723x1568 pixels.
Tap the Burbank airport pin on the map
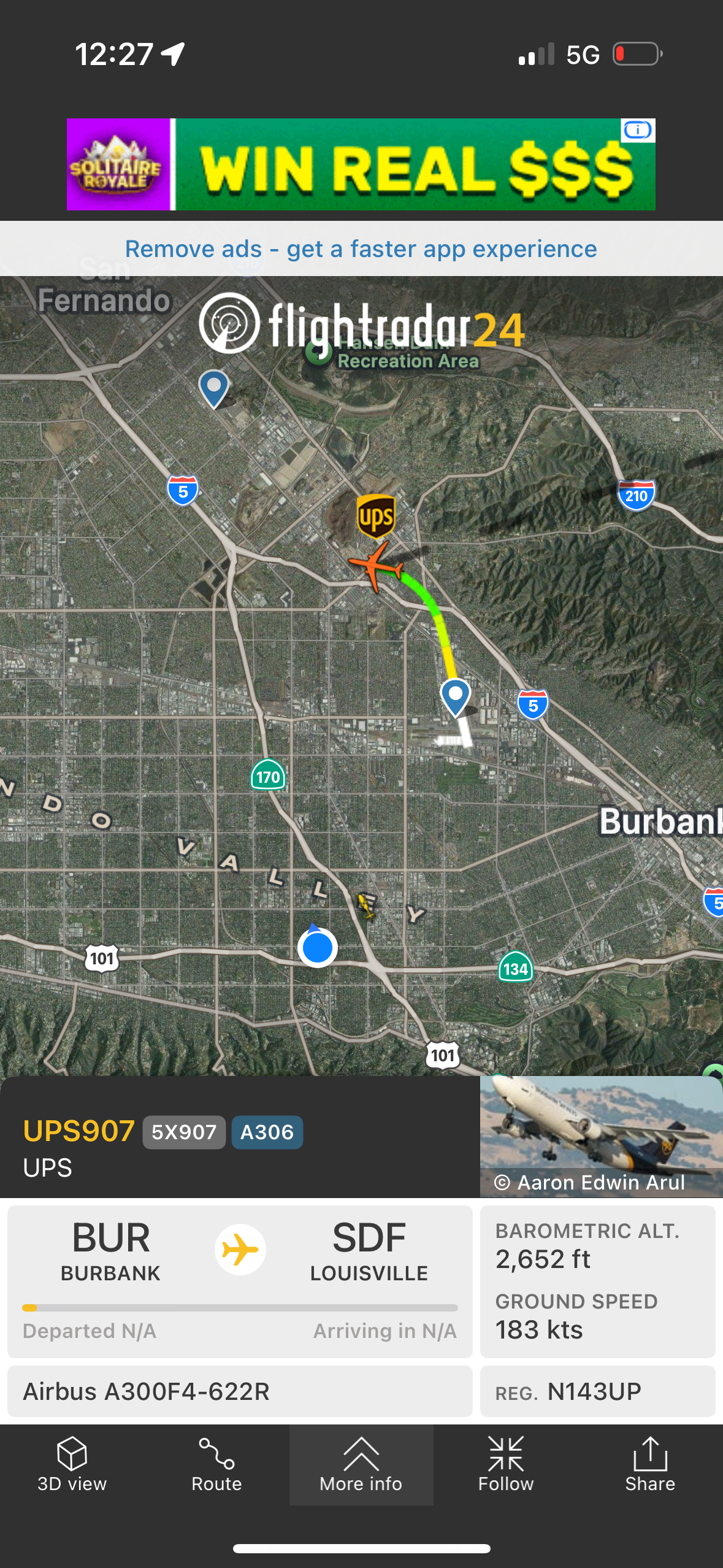[x=455, y=697]
